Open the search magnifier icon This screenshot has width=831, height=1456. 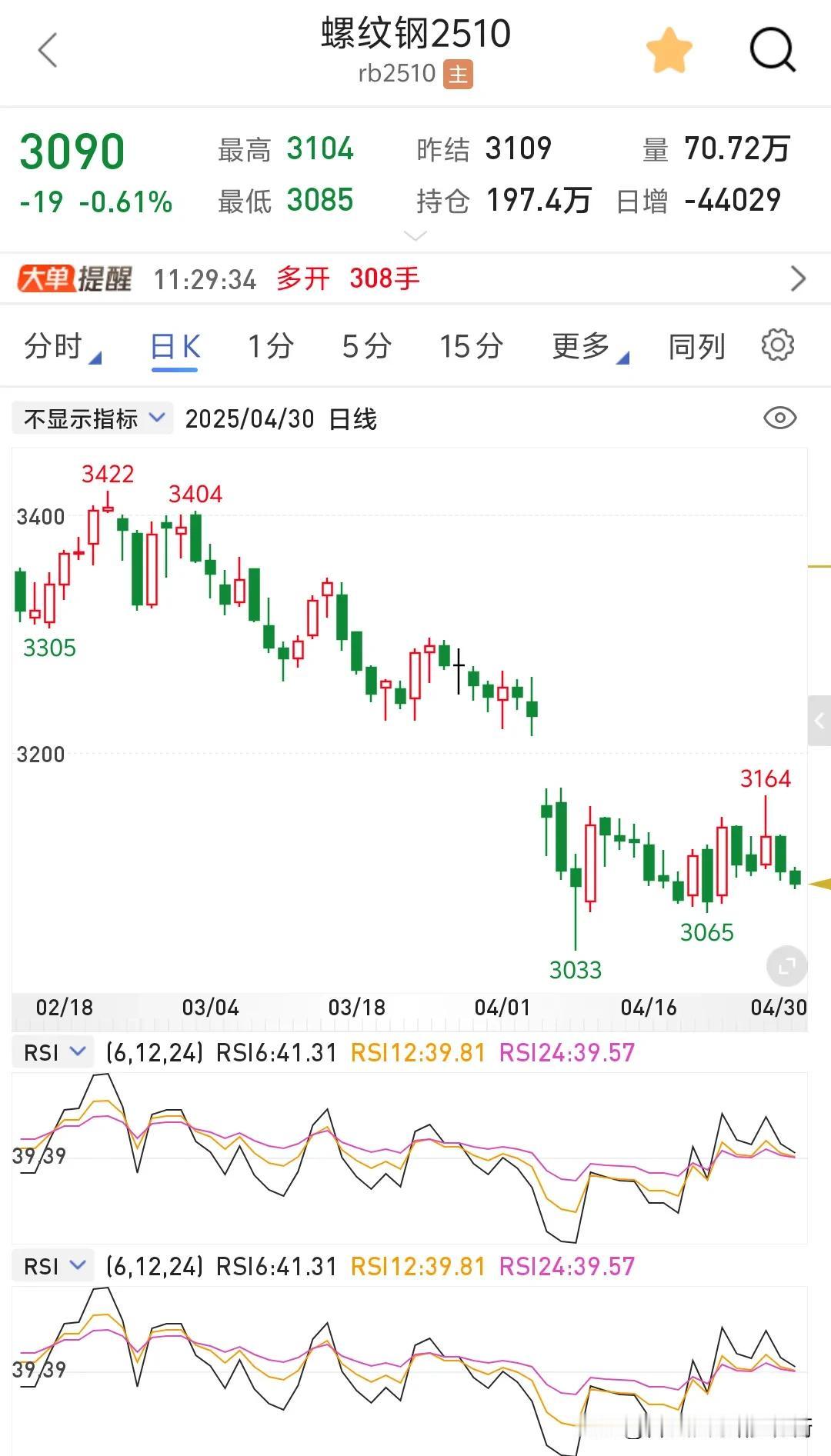[772, 51]
